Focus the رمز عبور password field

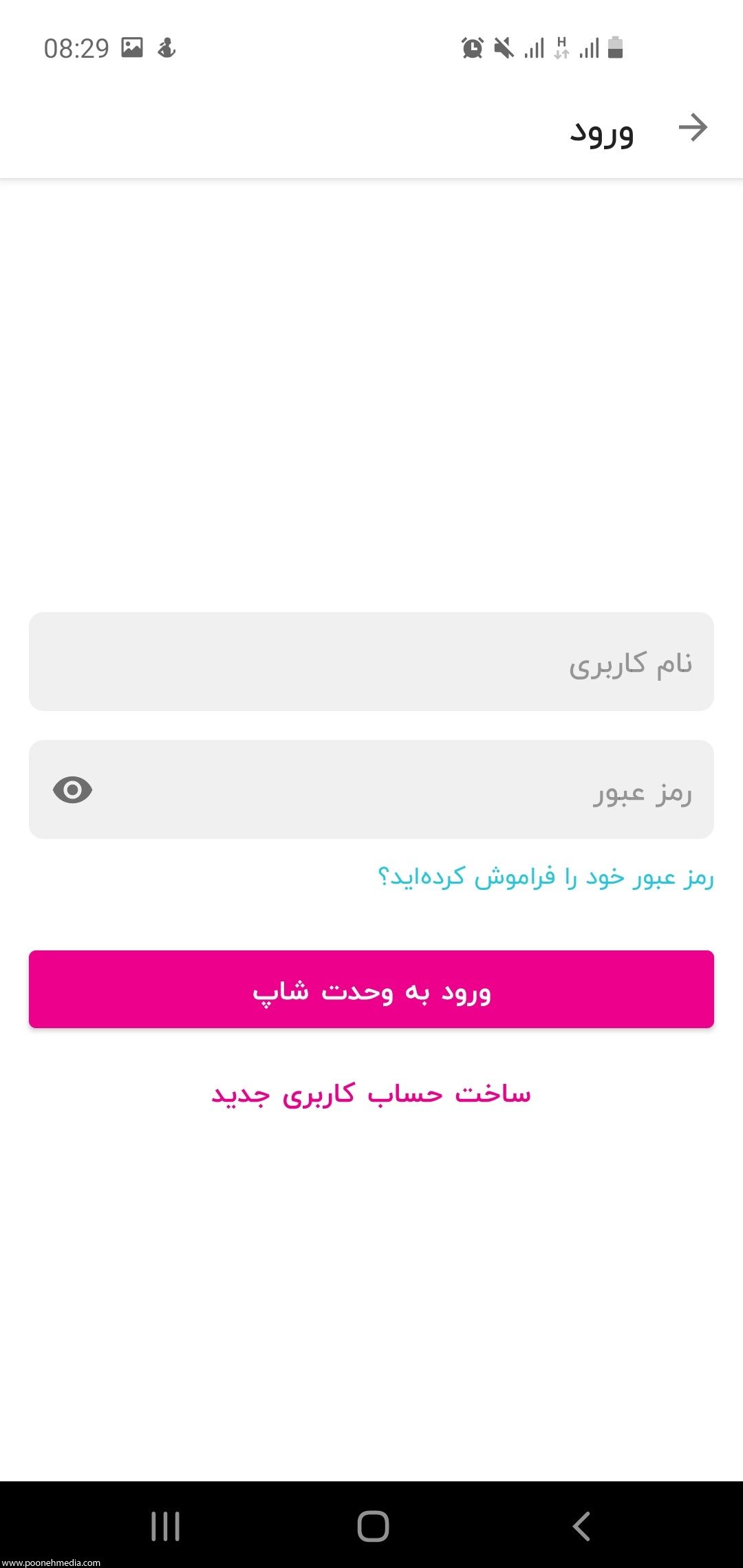click(x=371, y=790)
